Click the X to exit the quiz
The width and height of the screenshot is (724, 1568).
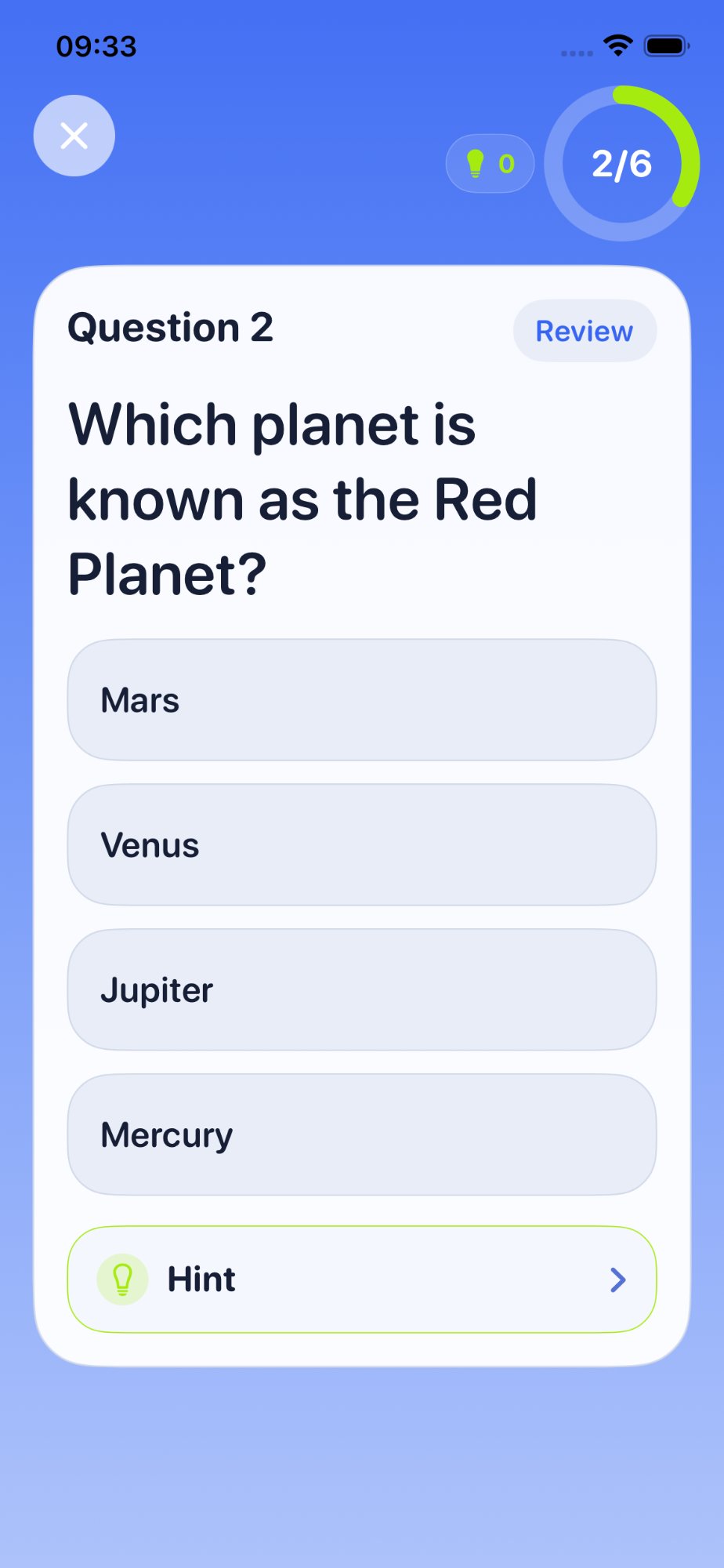74,135
